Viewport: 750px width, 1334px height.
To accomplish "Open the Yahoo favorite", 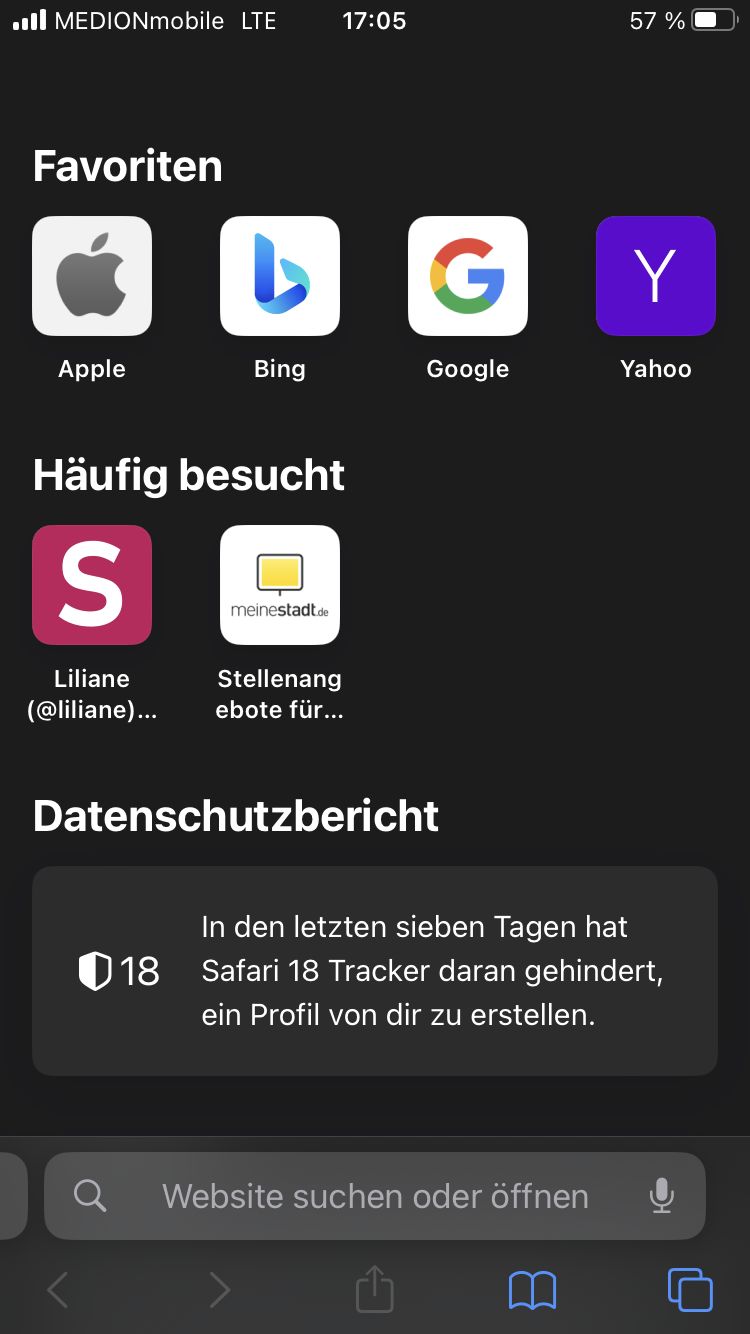I will 656,276.
